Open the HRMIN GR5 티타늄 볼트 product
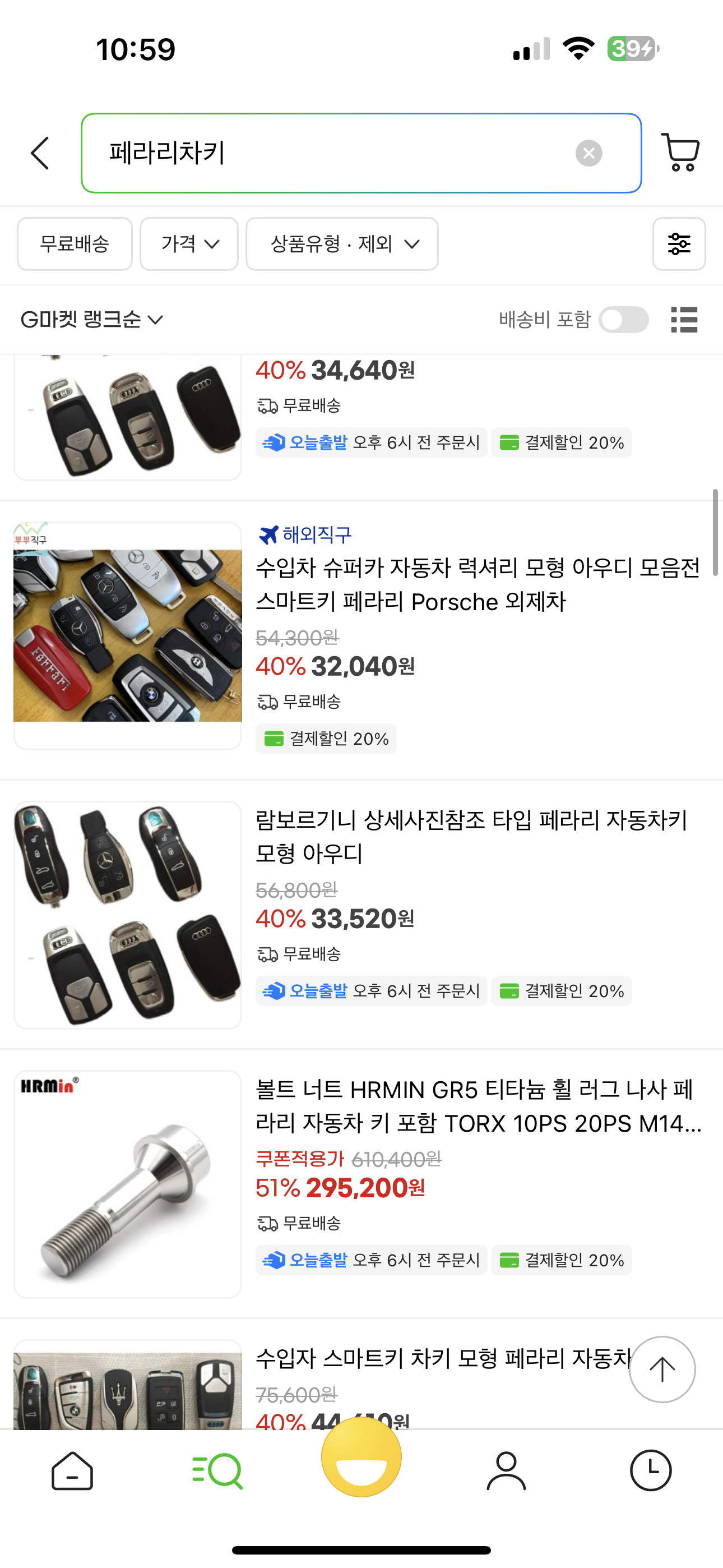This screenshot has height=1568, width=723. [x=478, y=1106]
